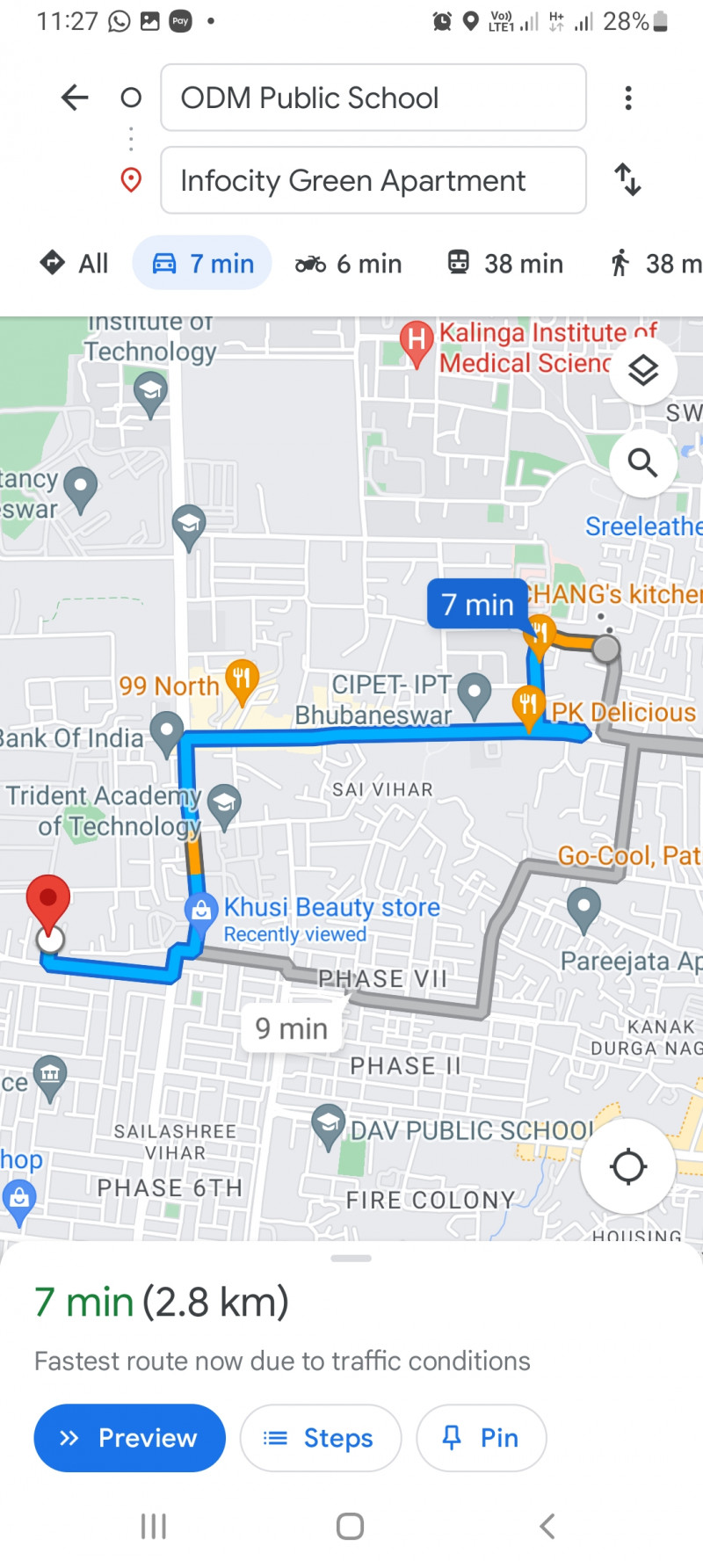Open the map layers button
The width and height of the screenshot is (703, 1568).
tap(643, 371)
